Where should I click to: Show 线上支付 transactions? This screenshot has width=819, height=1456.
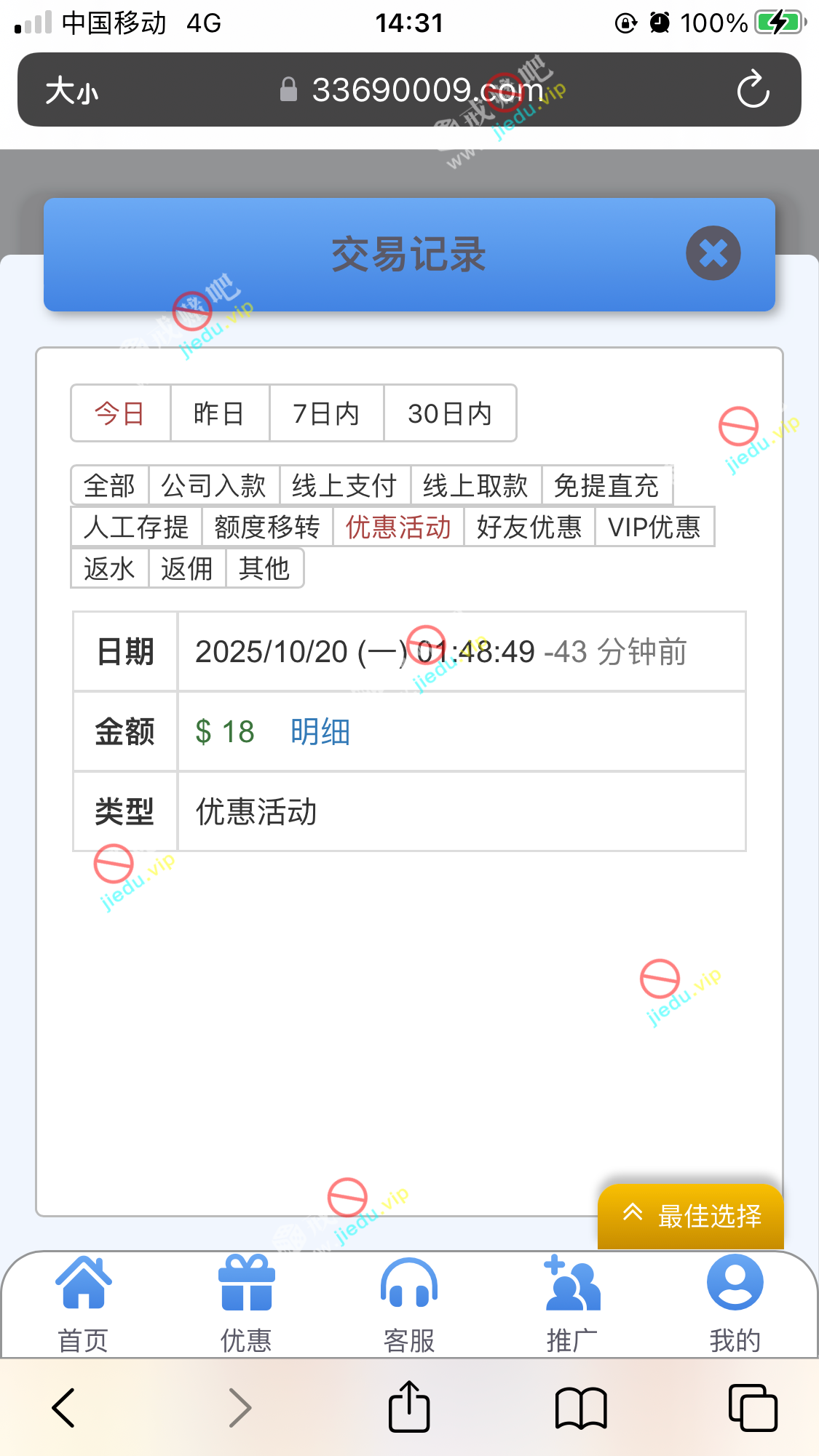click(344, 485)
